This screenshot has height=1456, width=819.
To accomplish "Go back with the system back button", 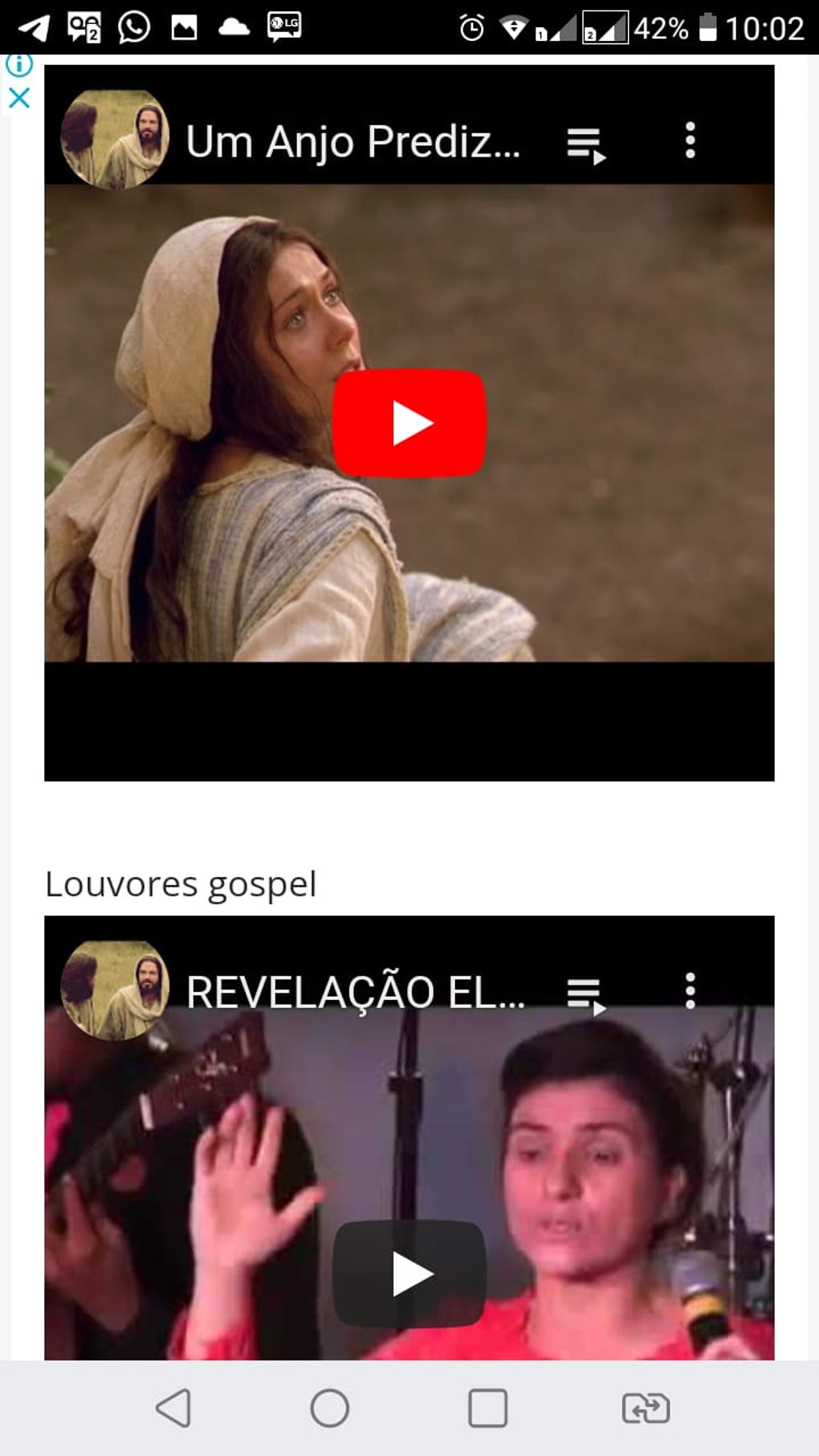I will coord(173,1408).
